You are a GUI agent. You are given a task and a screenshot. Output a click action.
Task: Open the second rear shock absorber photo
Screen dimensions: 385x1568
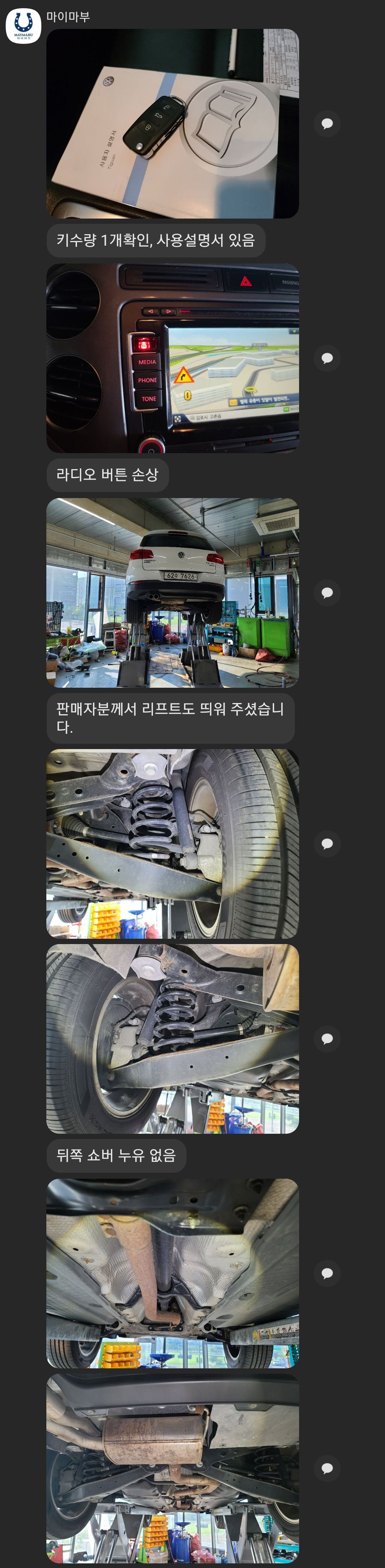click(x=172, y=1039)
